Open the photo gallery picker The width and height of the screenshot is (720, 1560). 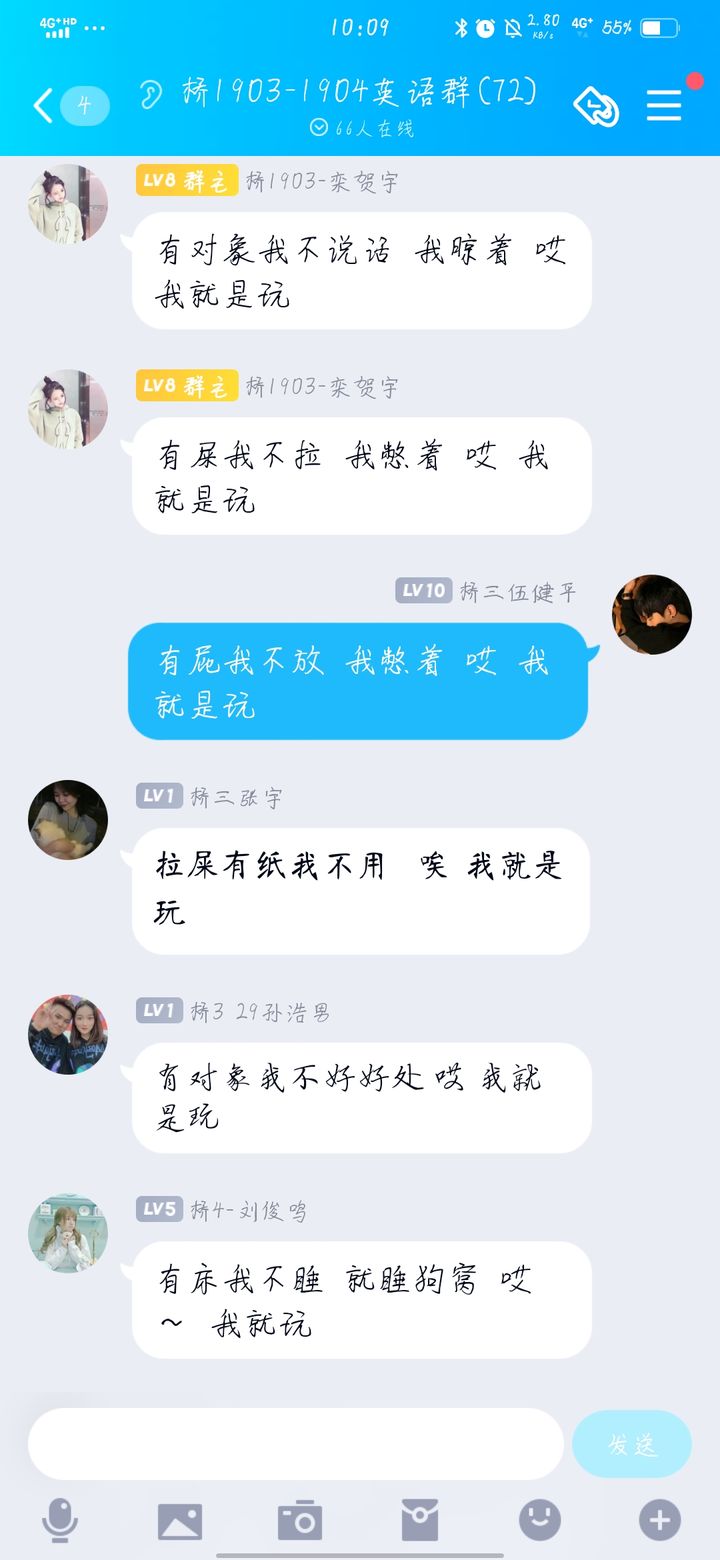pos(180,1521)
